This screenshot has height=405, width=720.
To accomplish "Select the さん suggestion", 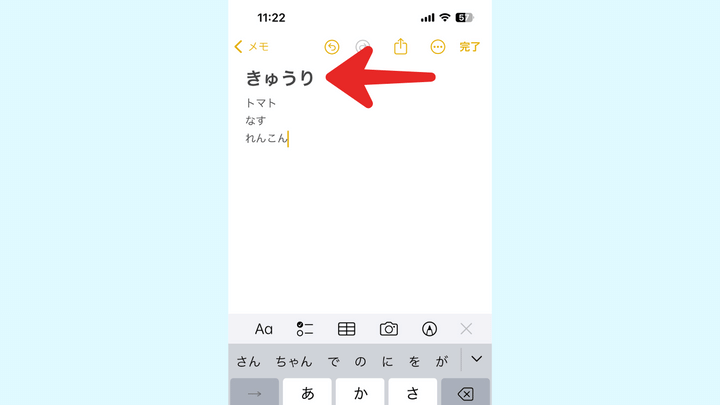I will (248, 360).
